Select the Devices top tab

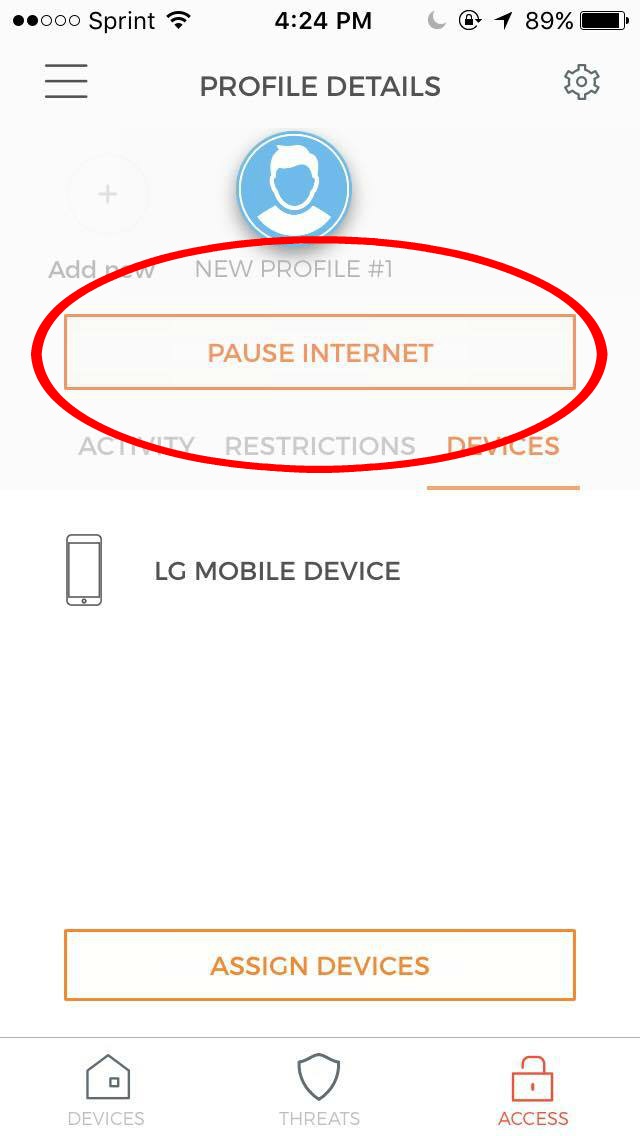tap(503, 446)
